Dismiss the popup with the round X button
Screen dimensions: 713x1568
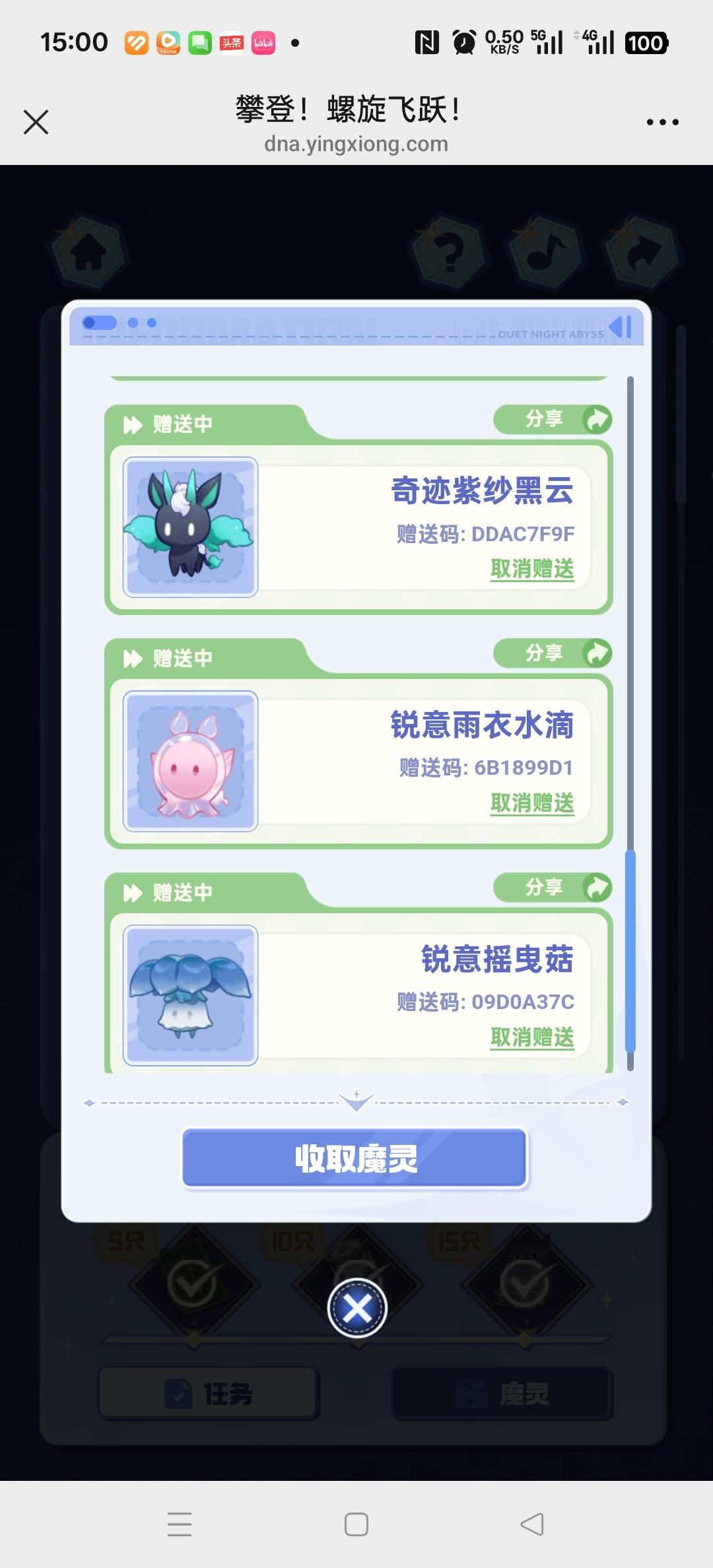click(x=357, y=1308)
